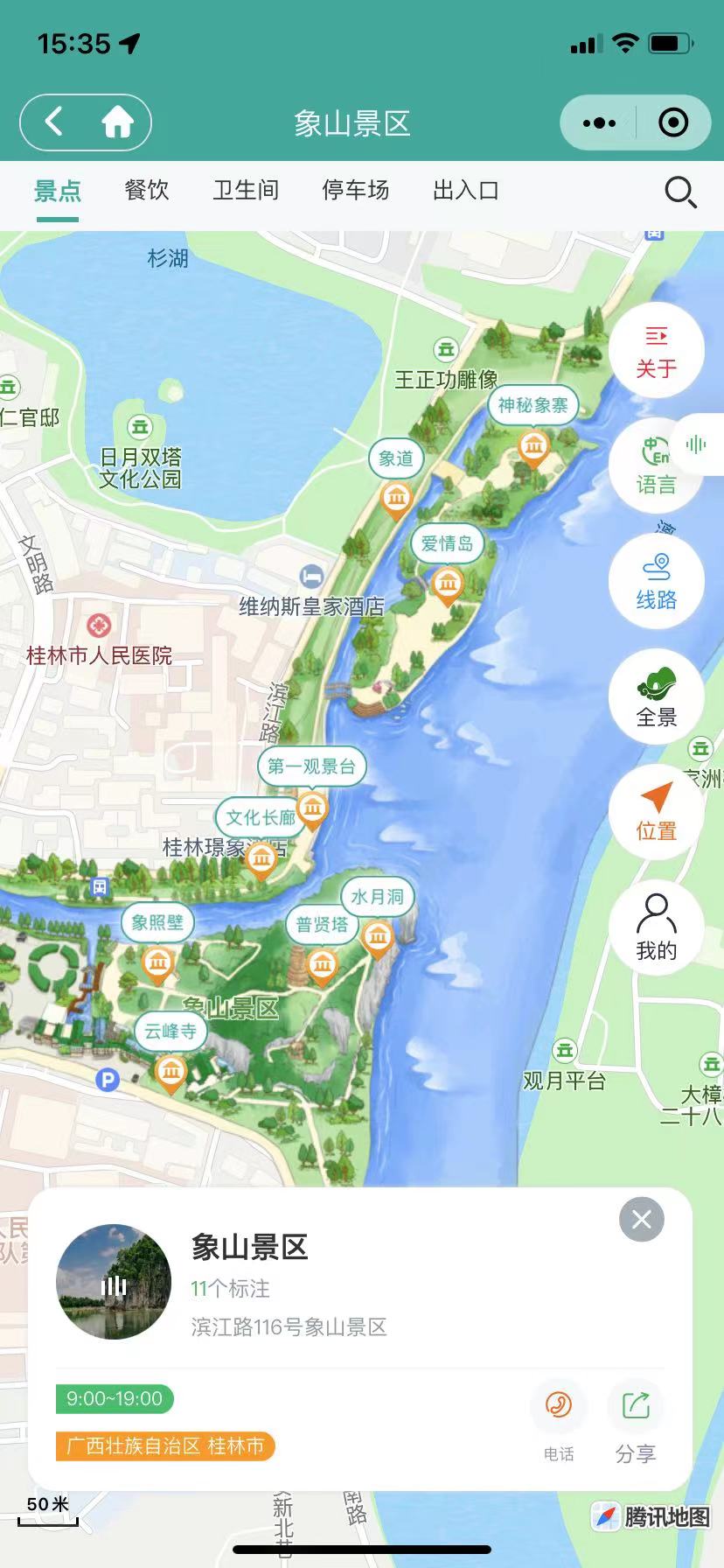Tap the home icon in the header
Screen dimensions: 724x1568
tap(116, 122)
